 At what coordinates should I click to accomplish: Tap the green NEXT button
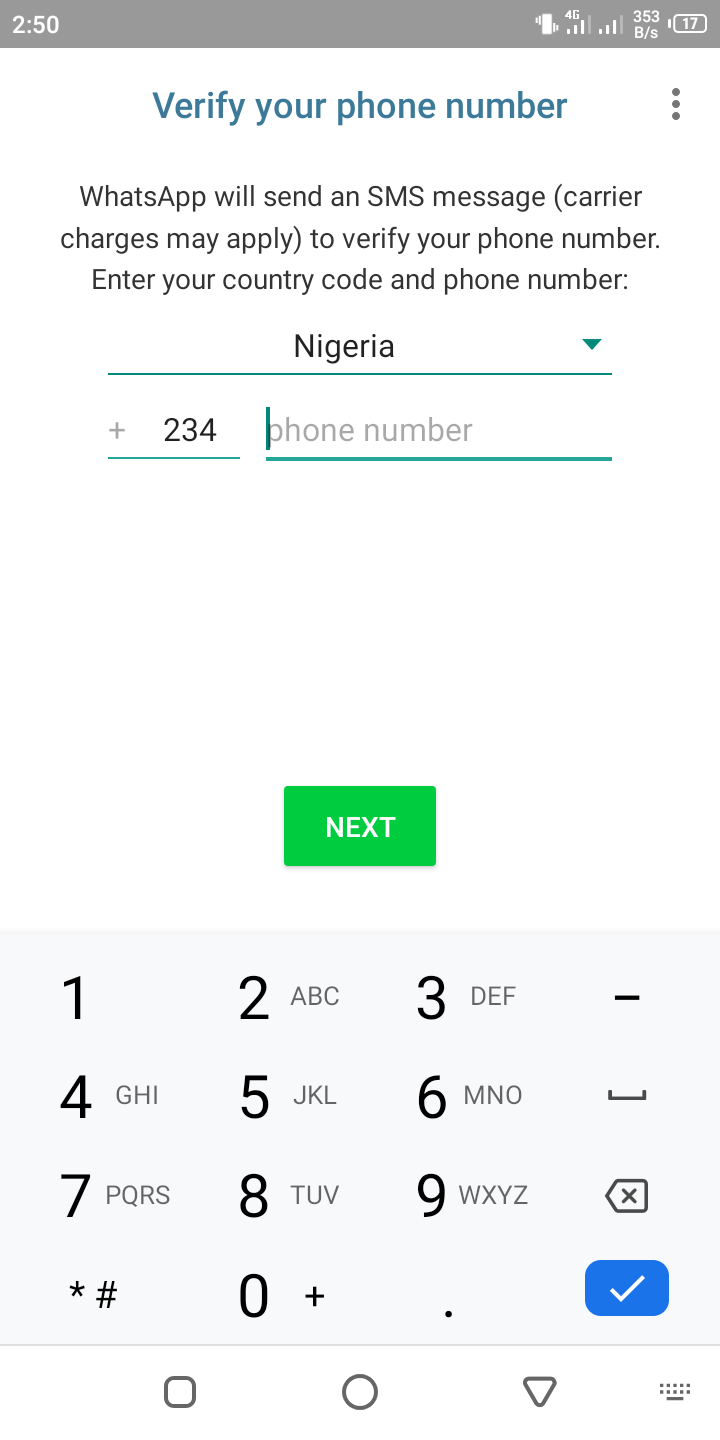click(x=360, y=826)
